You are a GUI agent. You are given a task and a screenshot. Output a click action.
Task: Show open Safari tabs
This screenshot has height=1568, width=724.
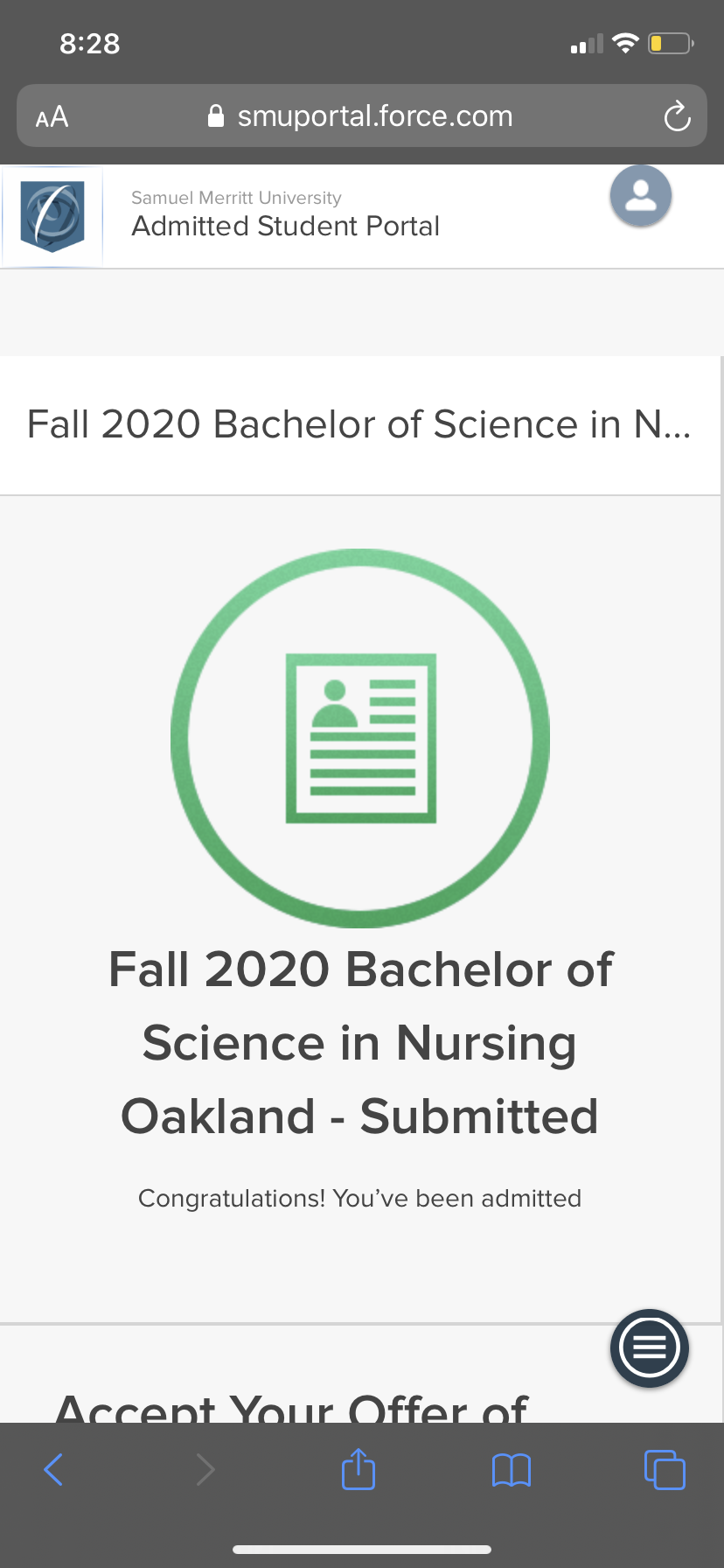(x=665, y=1470)
